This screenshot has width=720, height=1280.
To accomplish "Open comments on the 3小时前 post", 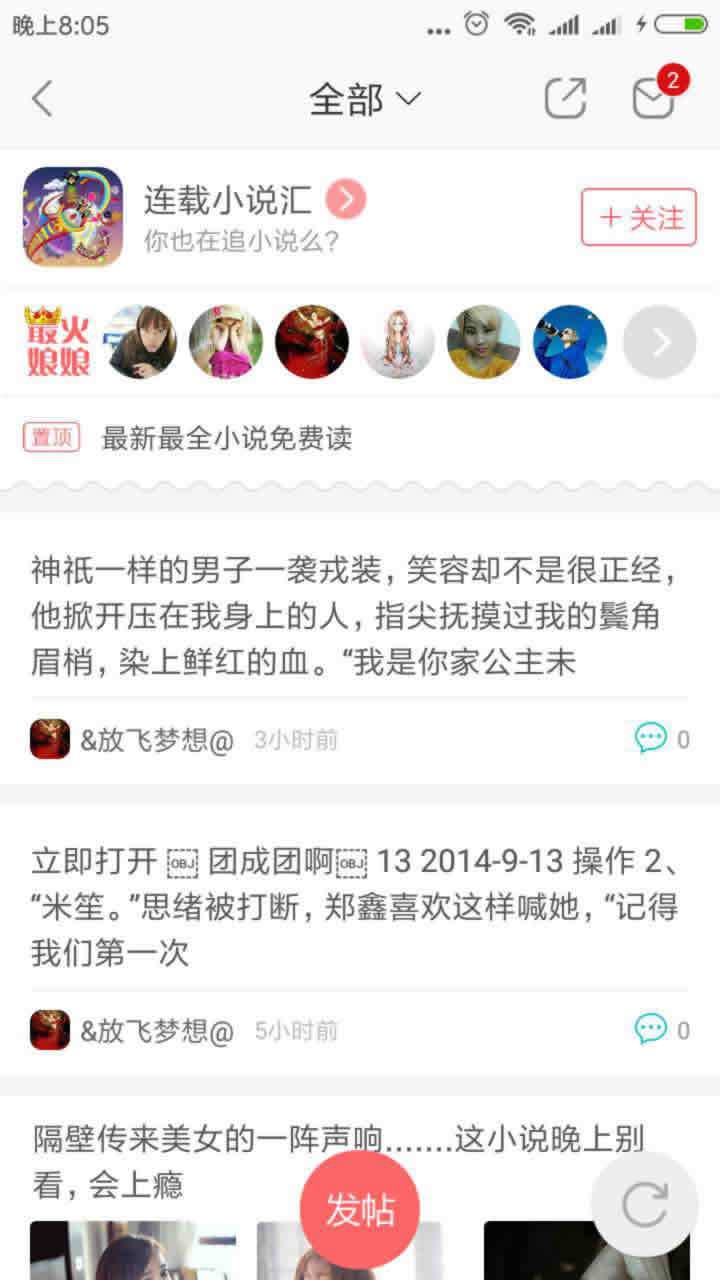I will point(662,740).
